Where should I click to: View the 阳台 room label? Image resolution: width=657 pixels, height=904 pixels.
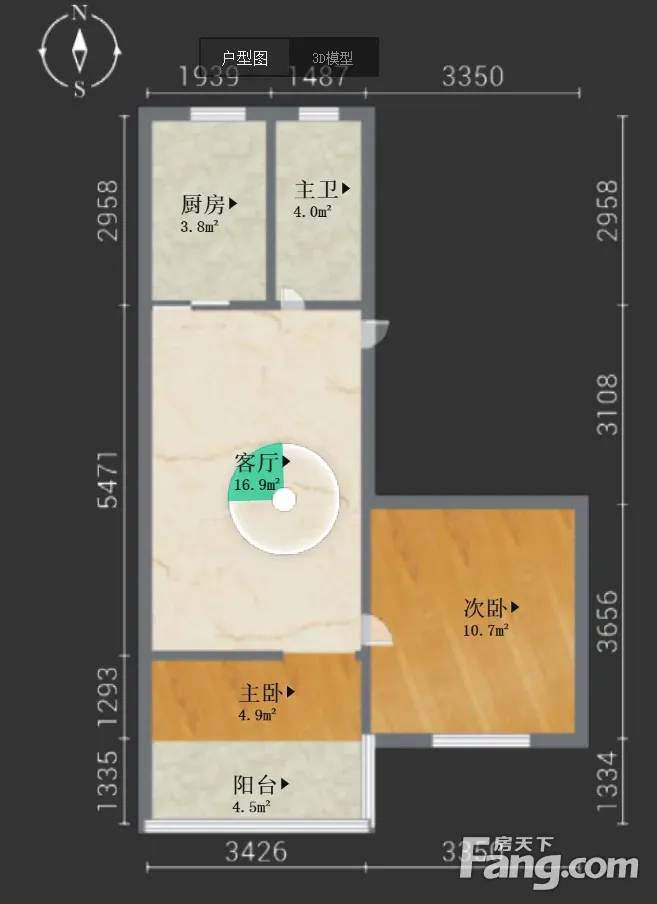(x=262, y=785)
